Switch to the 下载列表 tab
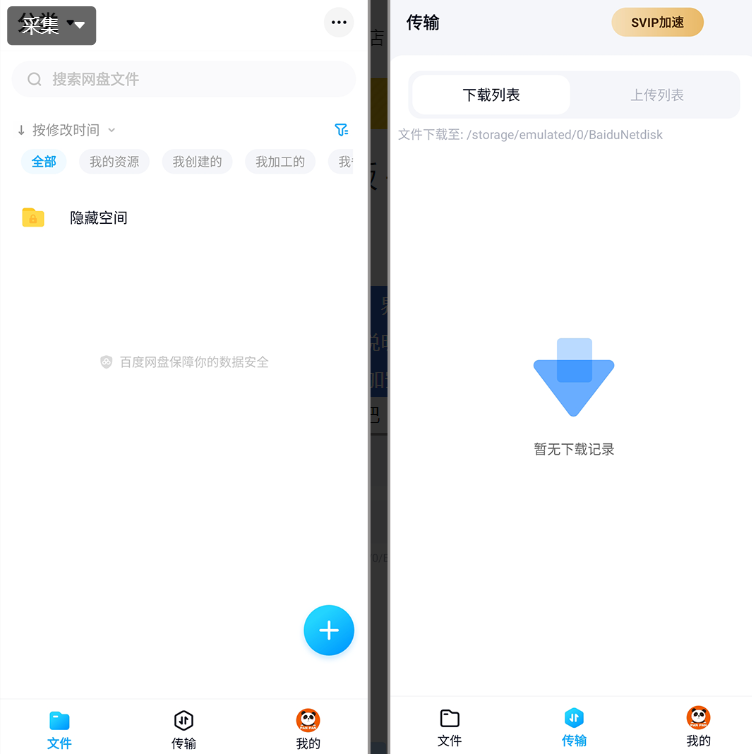Screen dimensions: 752x754 491,95
